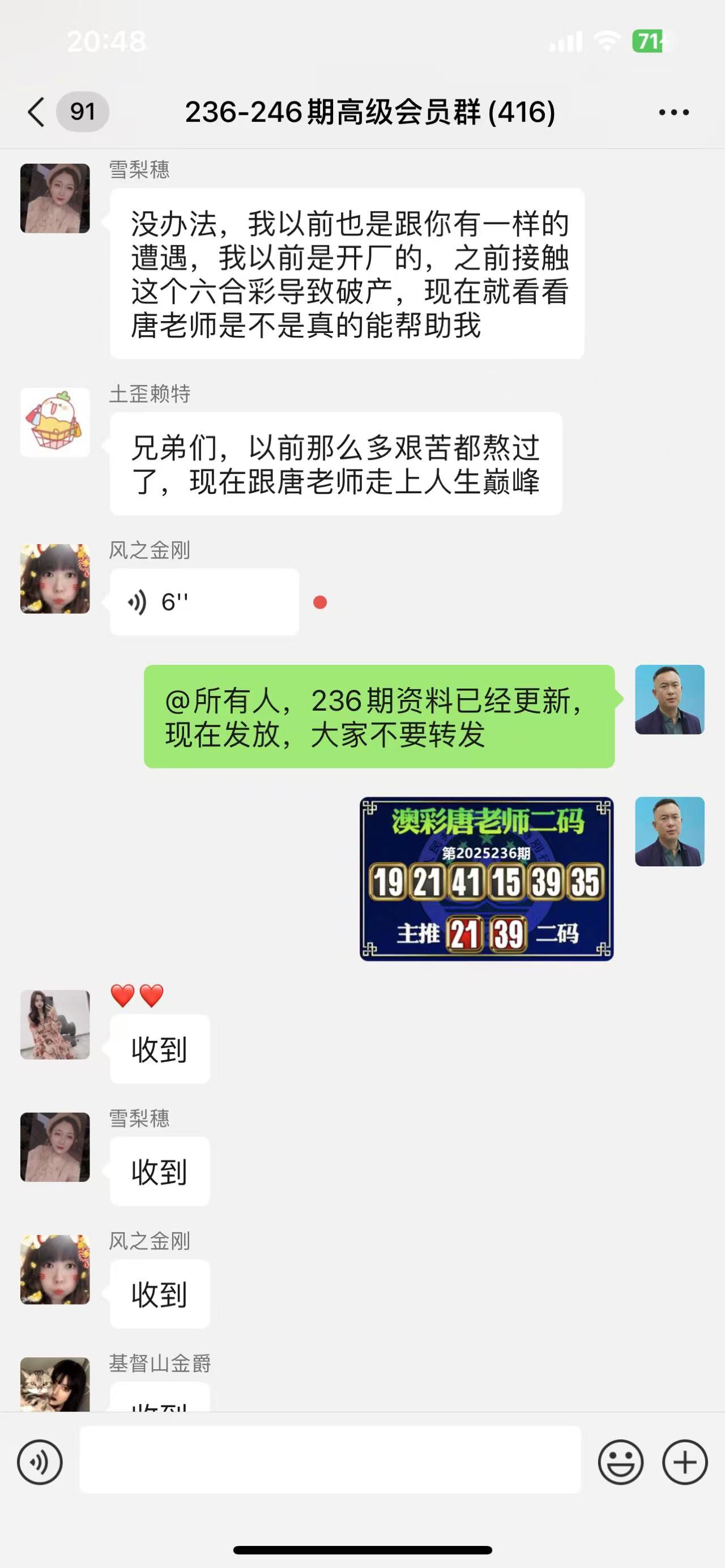725x1568 pixels.
Task: View 土歪赖特's profile avatar
Action: pyautogui.click(x=55, y=422)
